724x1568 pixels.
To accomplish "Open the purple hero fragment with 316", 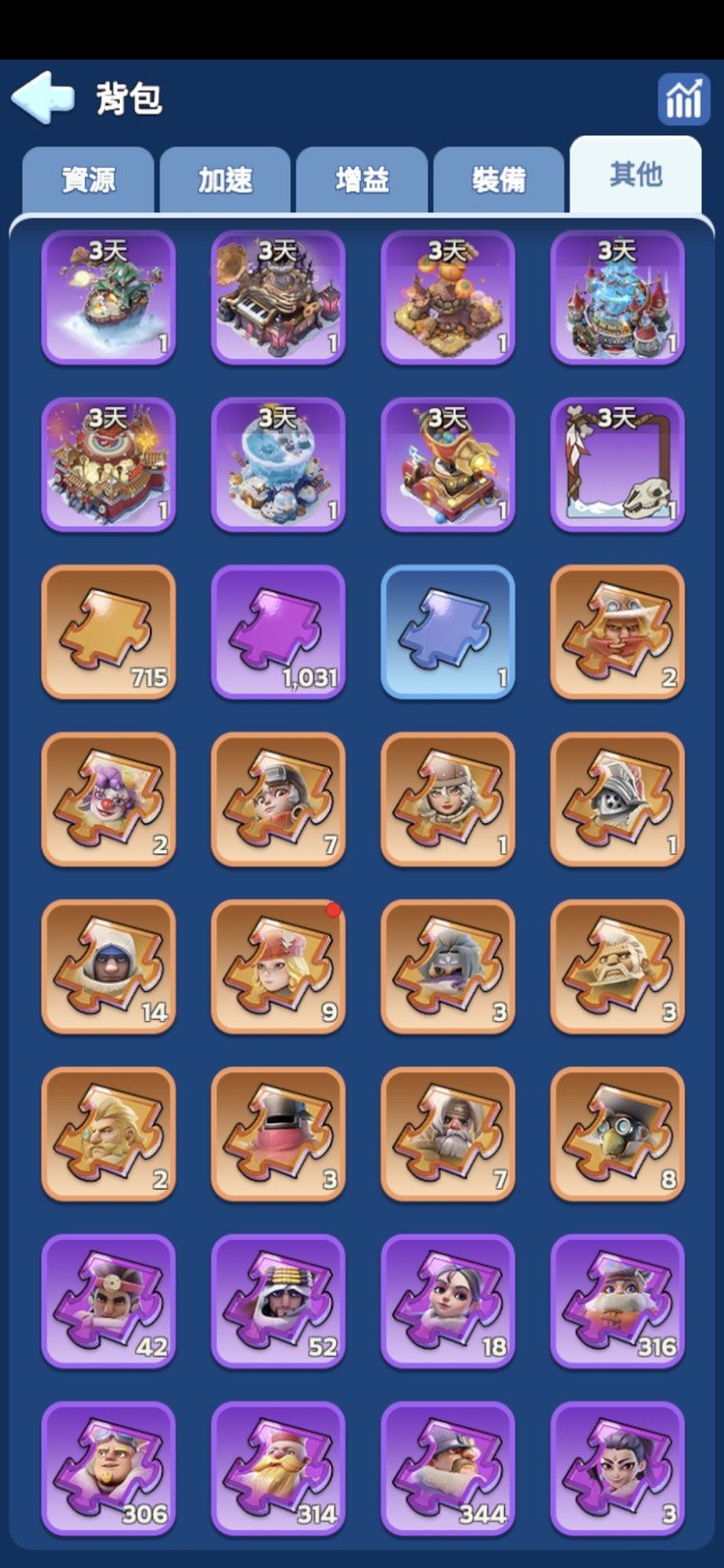I will tap(618, 1301).
